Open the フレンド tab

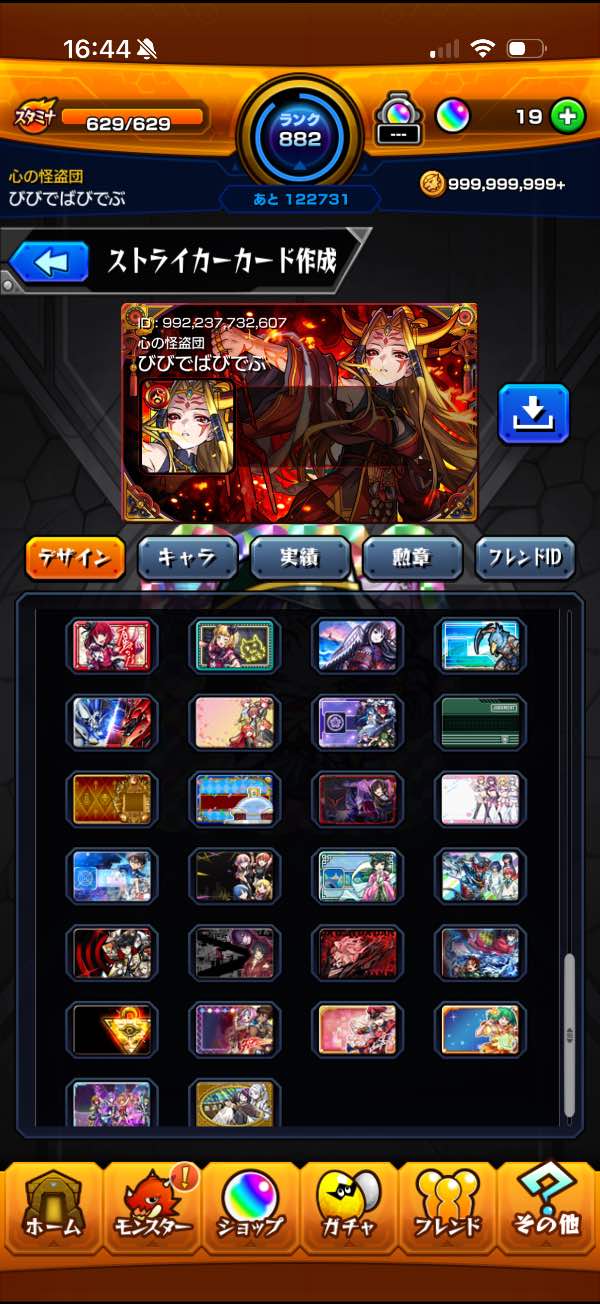tap(448, 1207)
